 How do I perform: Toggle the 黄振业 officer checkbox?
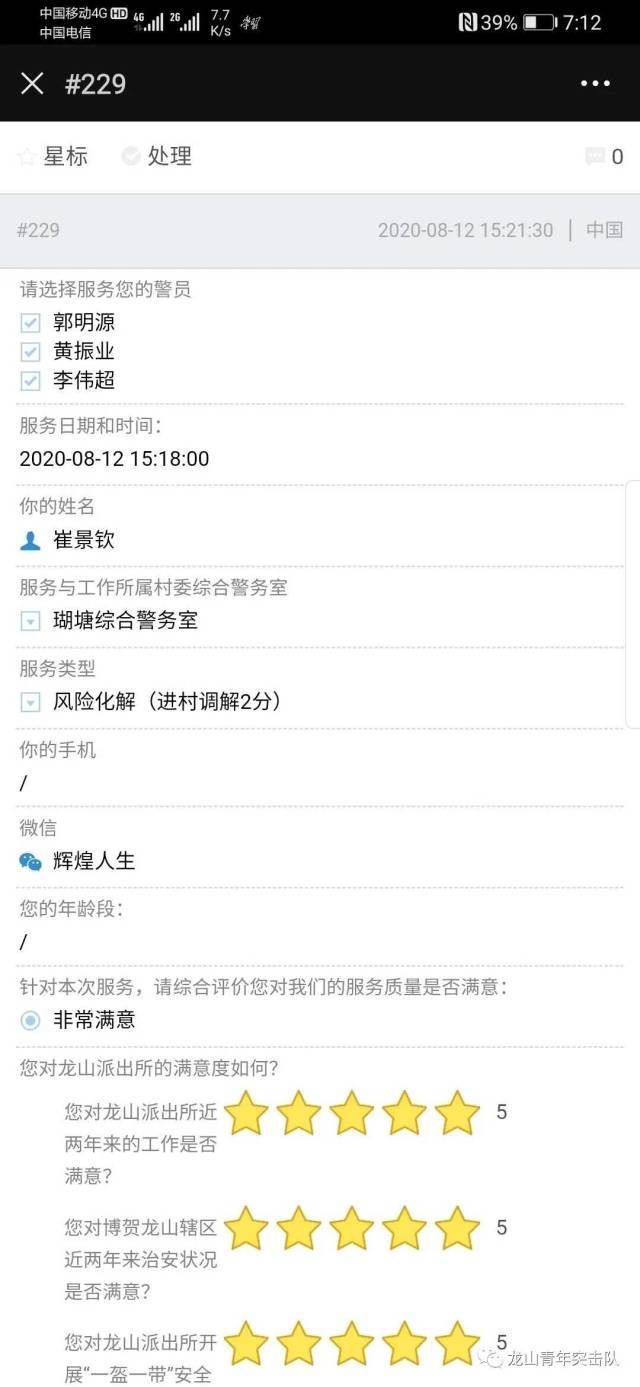(31, 351)
